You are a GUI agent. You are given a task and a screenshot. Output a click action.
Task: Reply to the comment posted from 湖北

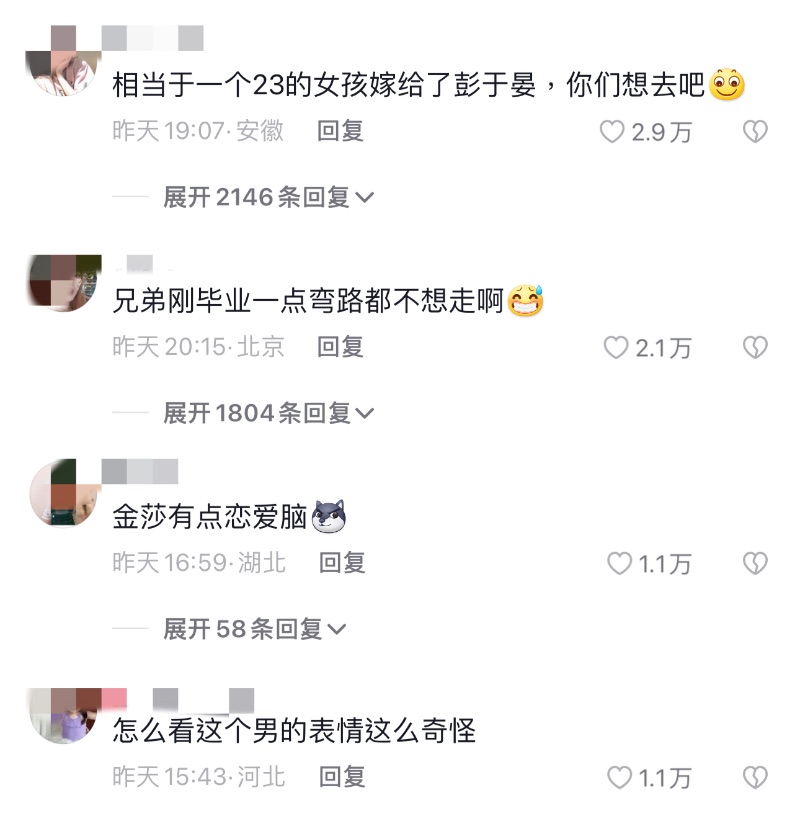click(x=341, y=563)
